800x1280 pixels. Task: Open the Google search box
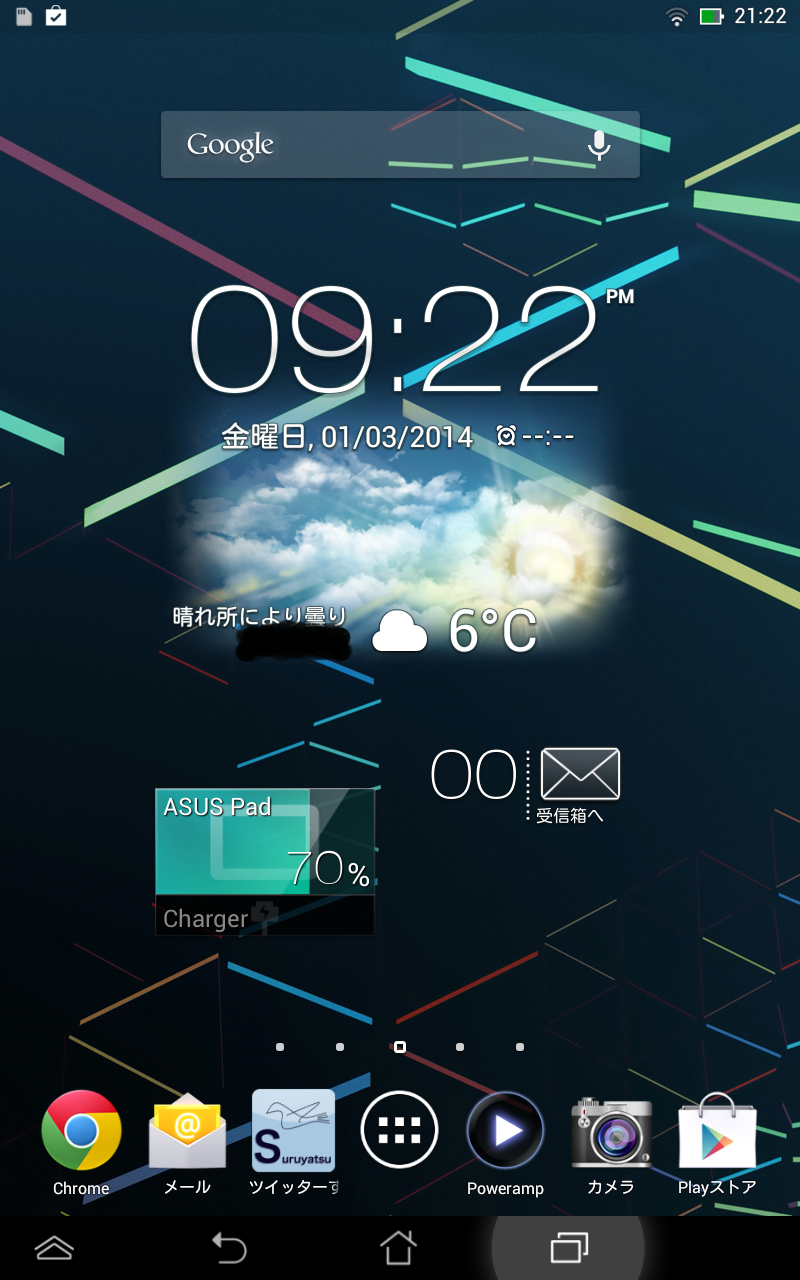pyautogui.click(x=370, y=145)
